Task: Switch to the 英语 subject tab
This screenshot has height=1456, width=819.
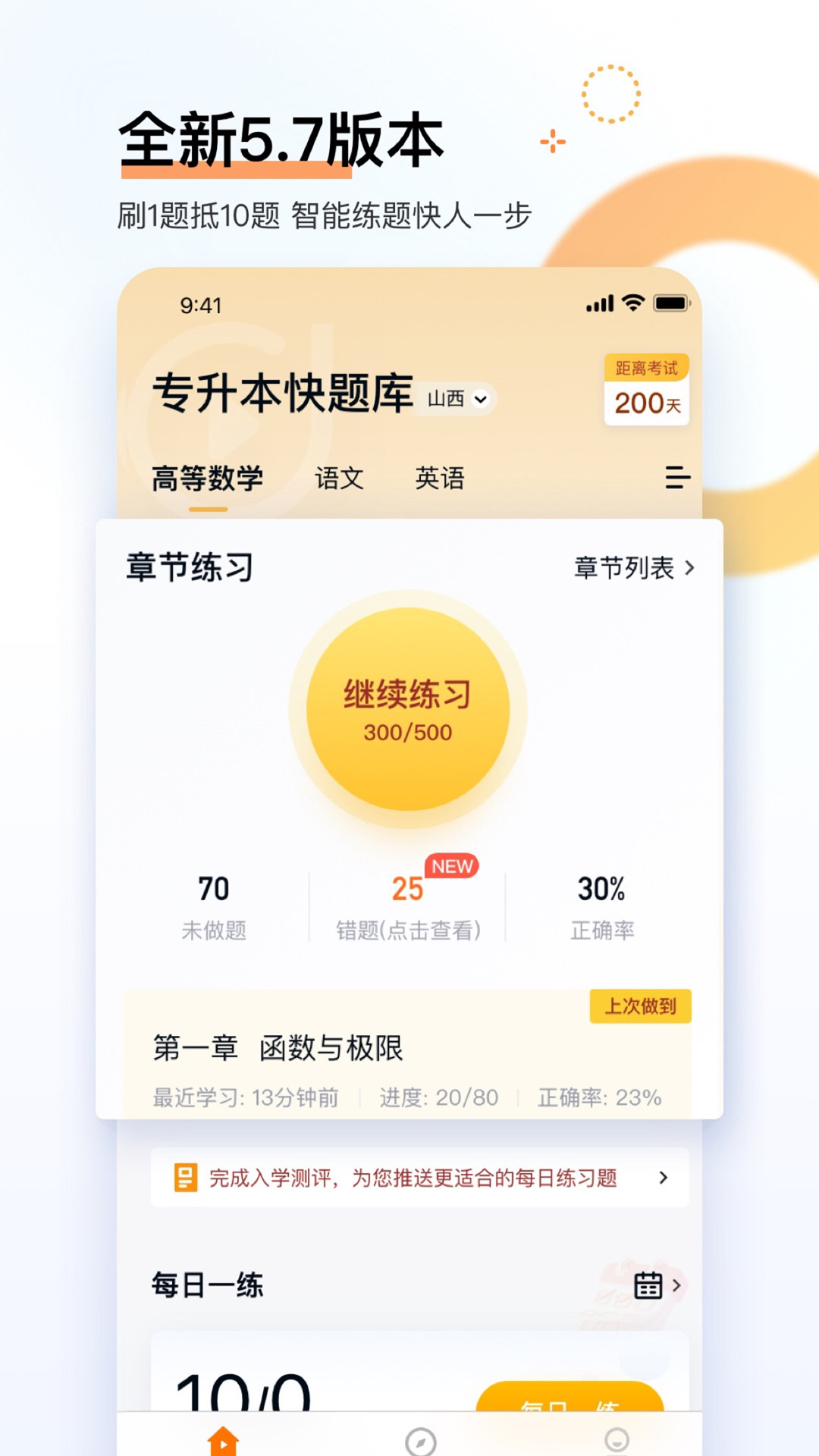Action: pyautogui.click(x=441, y=479)
